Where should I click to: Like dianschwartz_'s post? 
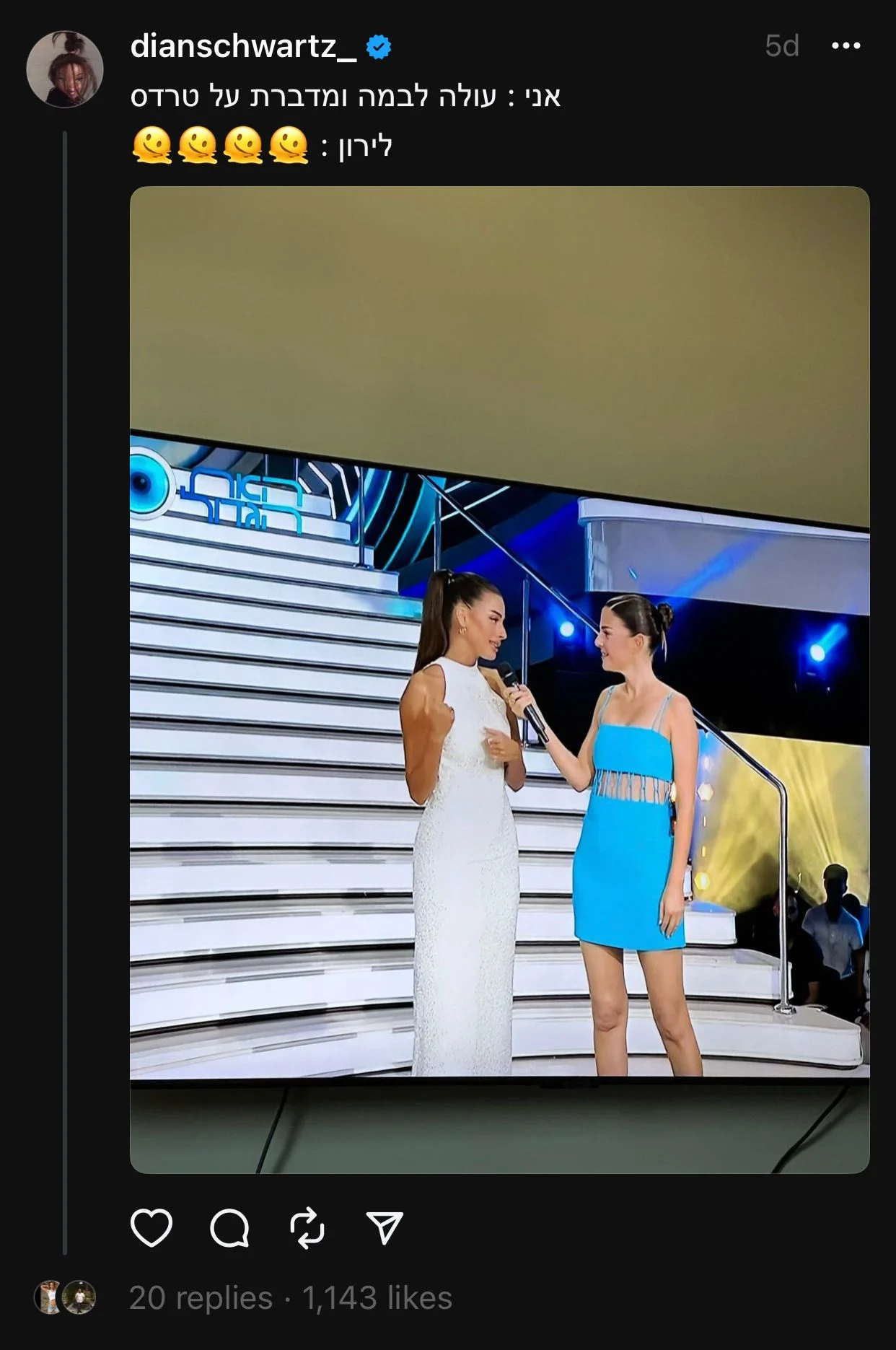(x=151, y=1227)
